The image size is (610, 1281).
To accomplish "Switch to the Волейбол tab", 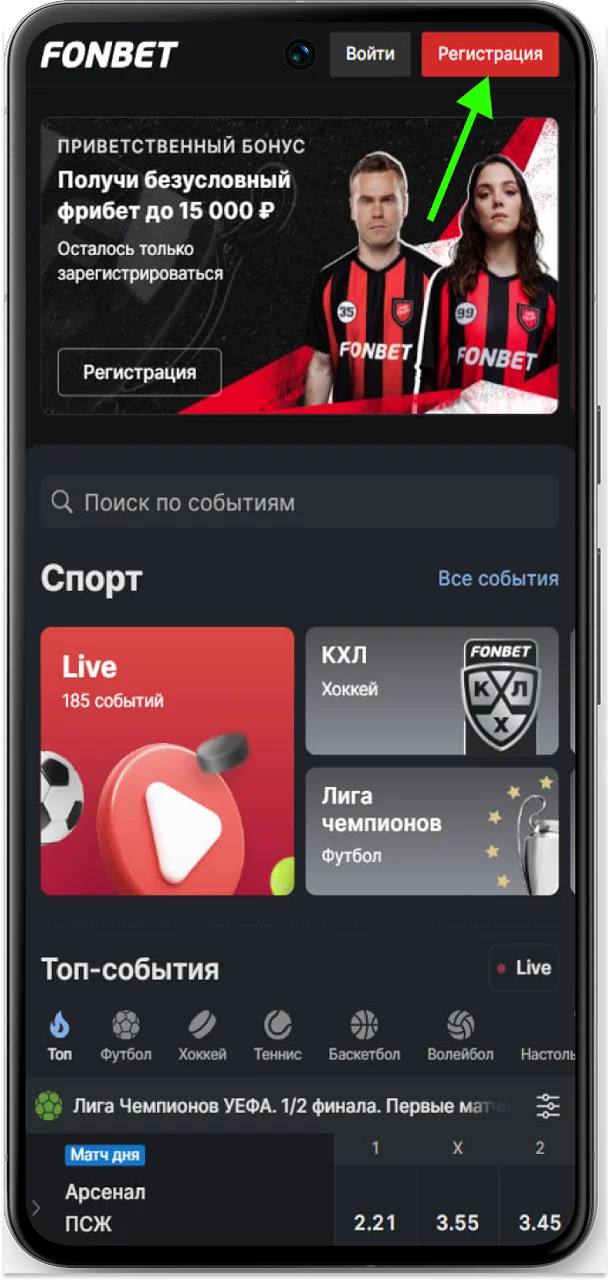I will (460, 1036).
